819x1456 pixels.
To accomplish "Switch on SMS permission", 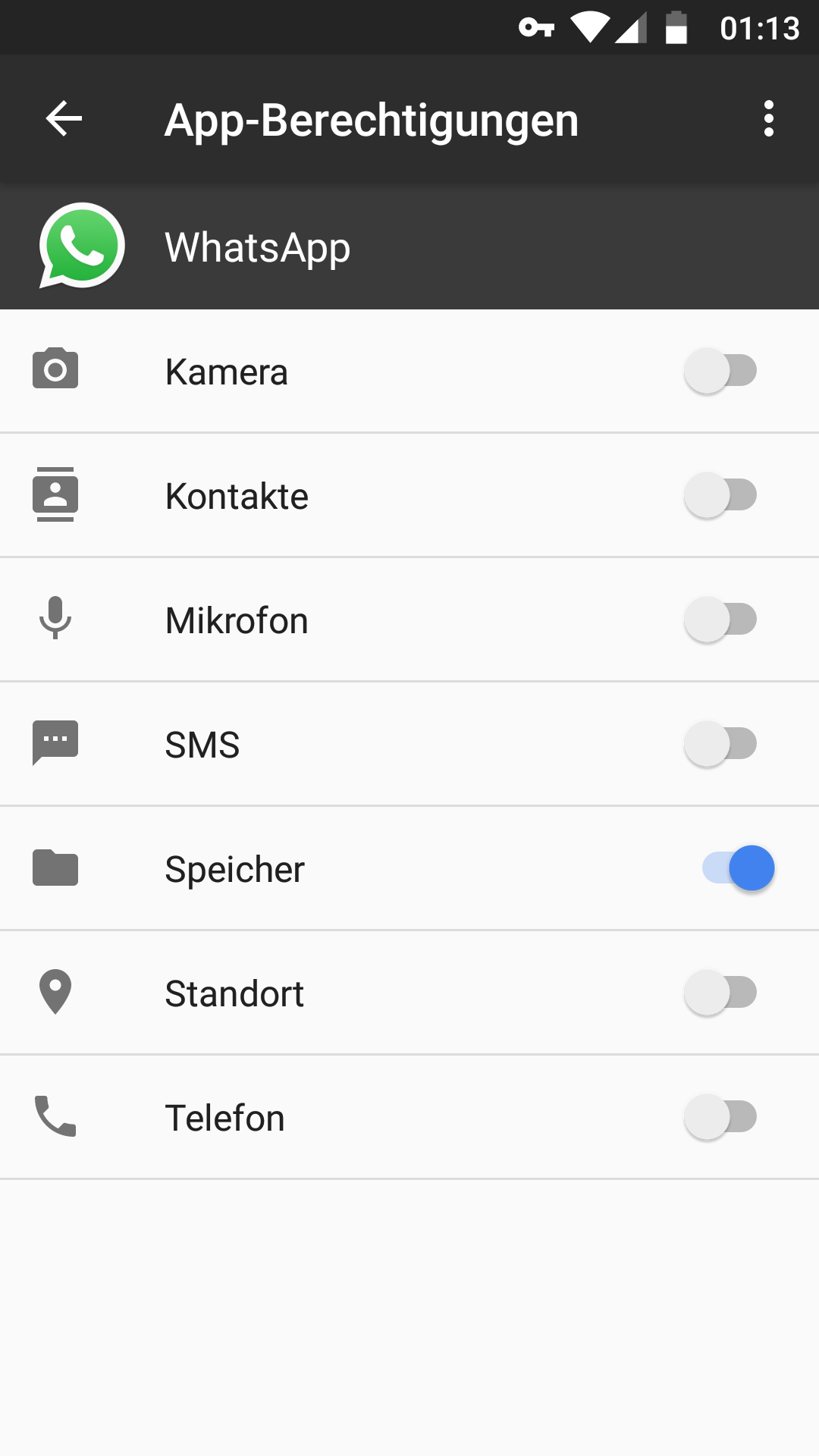I will coord(720,745).
